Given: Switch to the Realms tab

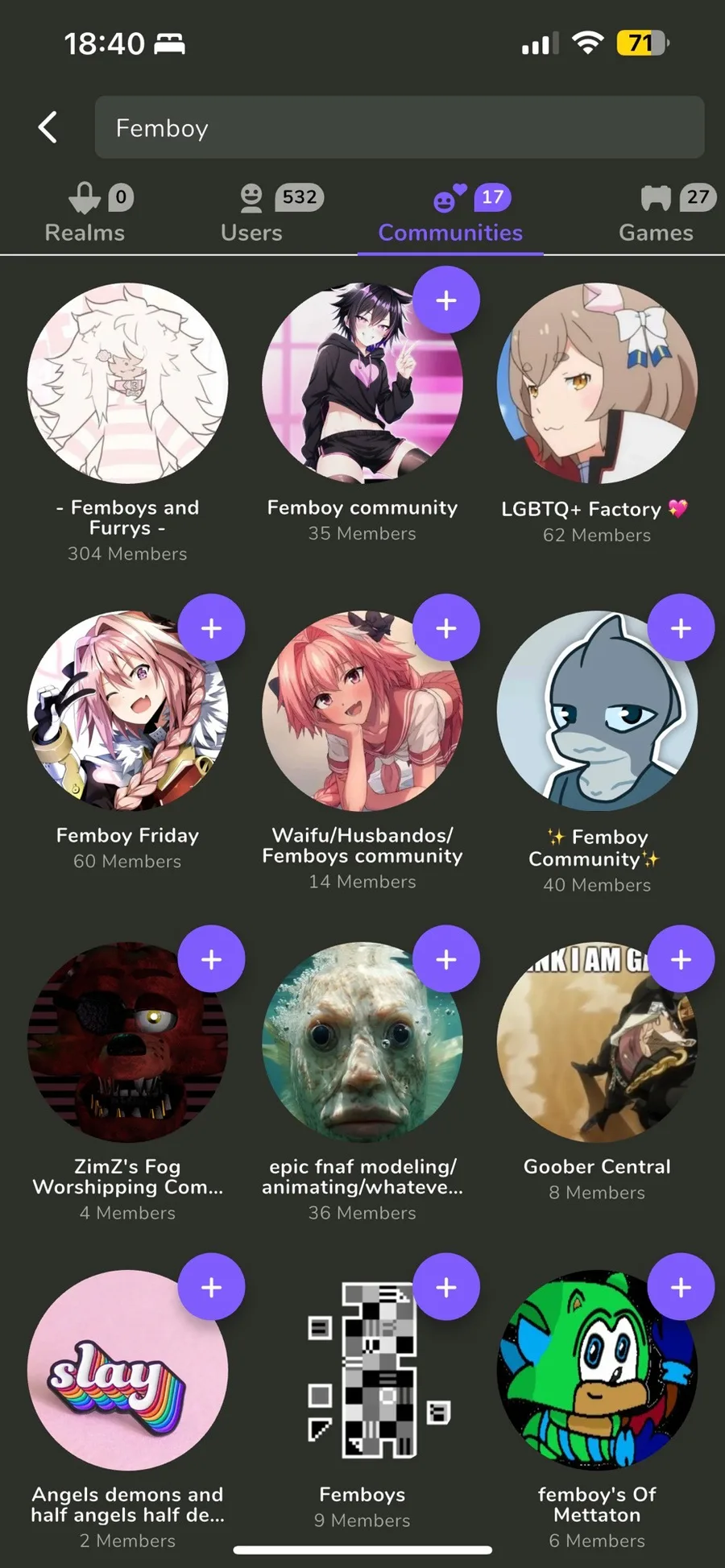Looking at the screenshot, I should (85, 213).
